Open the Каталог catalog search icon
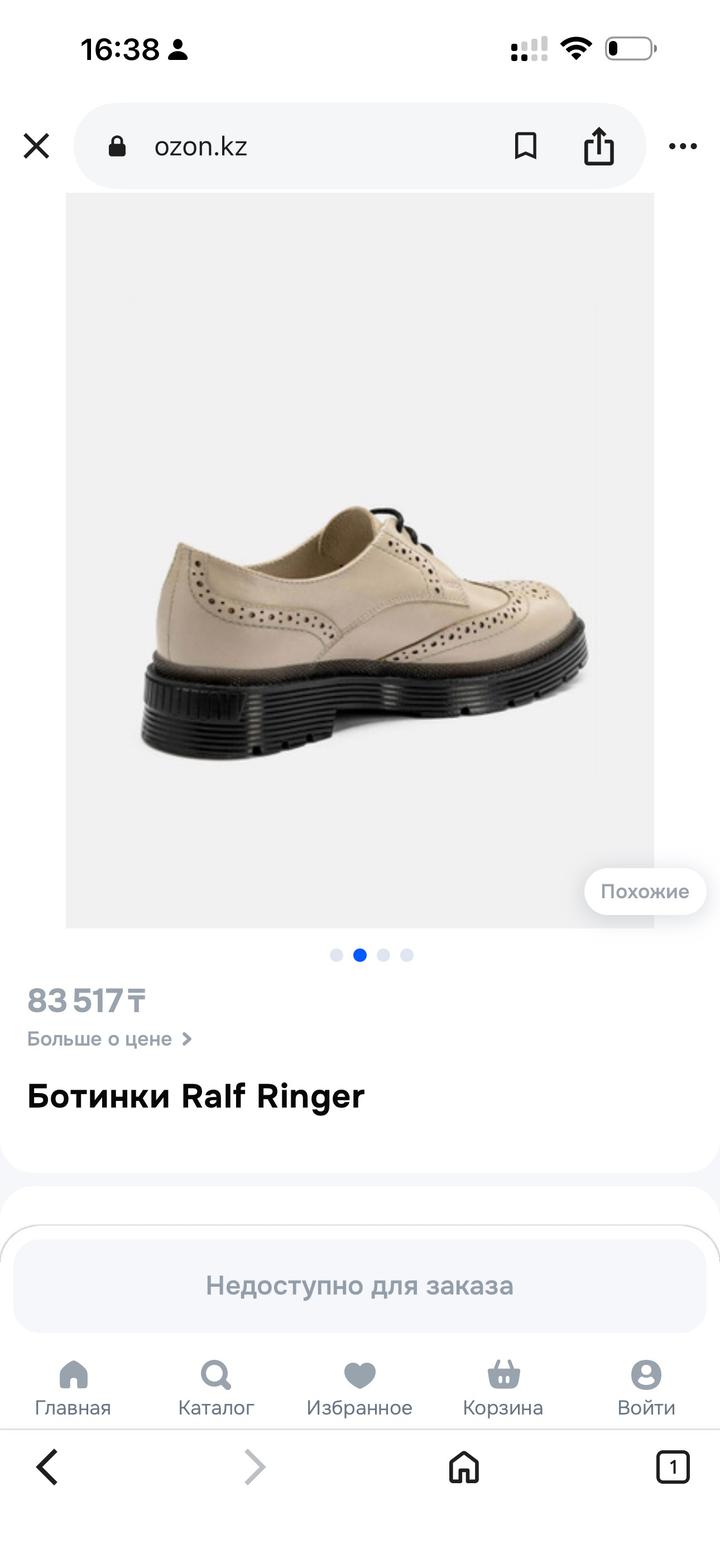 tap(215, 1375)
